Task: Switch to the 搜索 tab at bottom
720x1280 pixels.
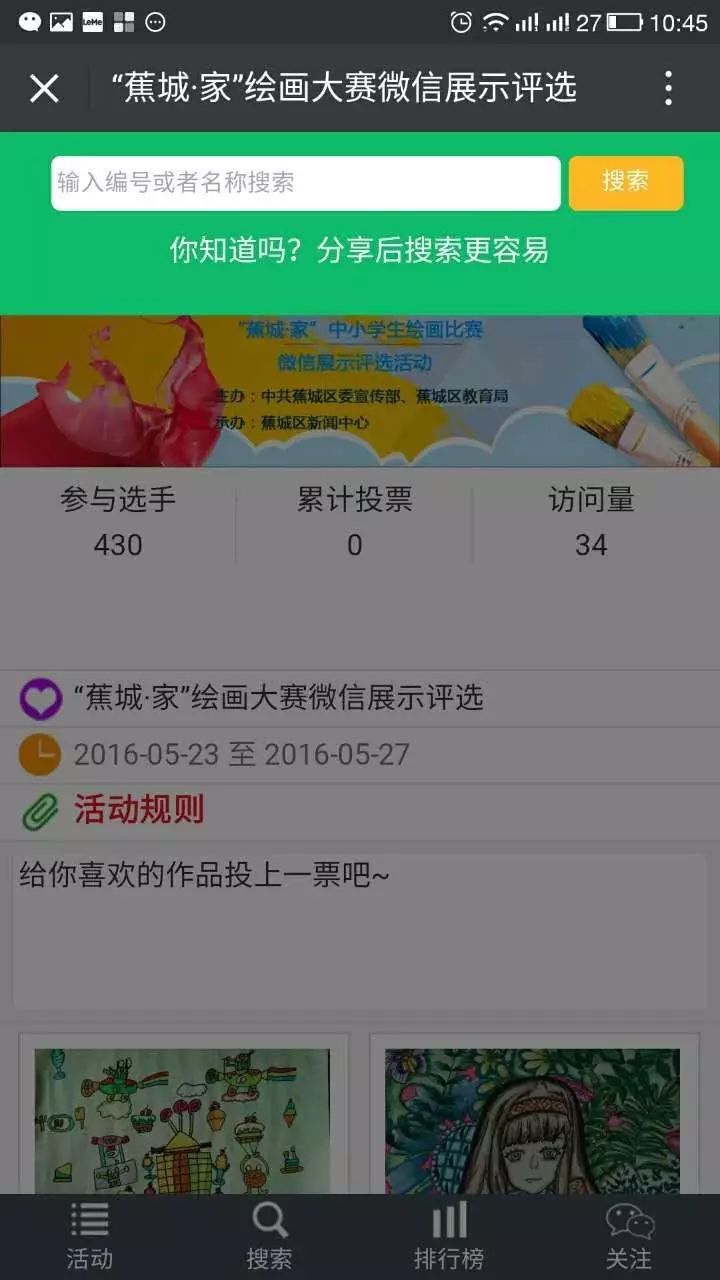Action: click(x=269, y=1237)
